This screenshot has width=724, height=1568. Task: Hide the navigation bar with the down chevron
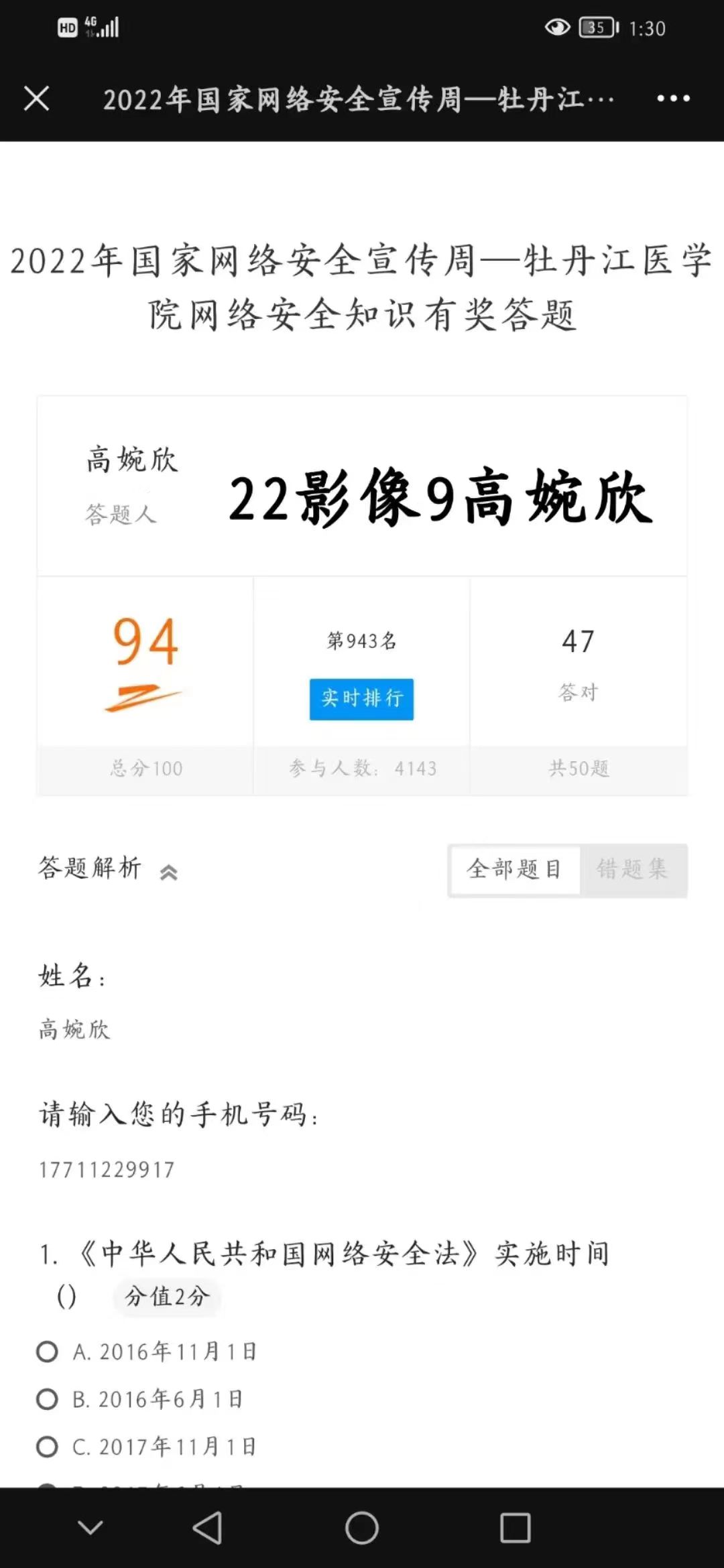(x=90, y=1528)
